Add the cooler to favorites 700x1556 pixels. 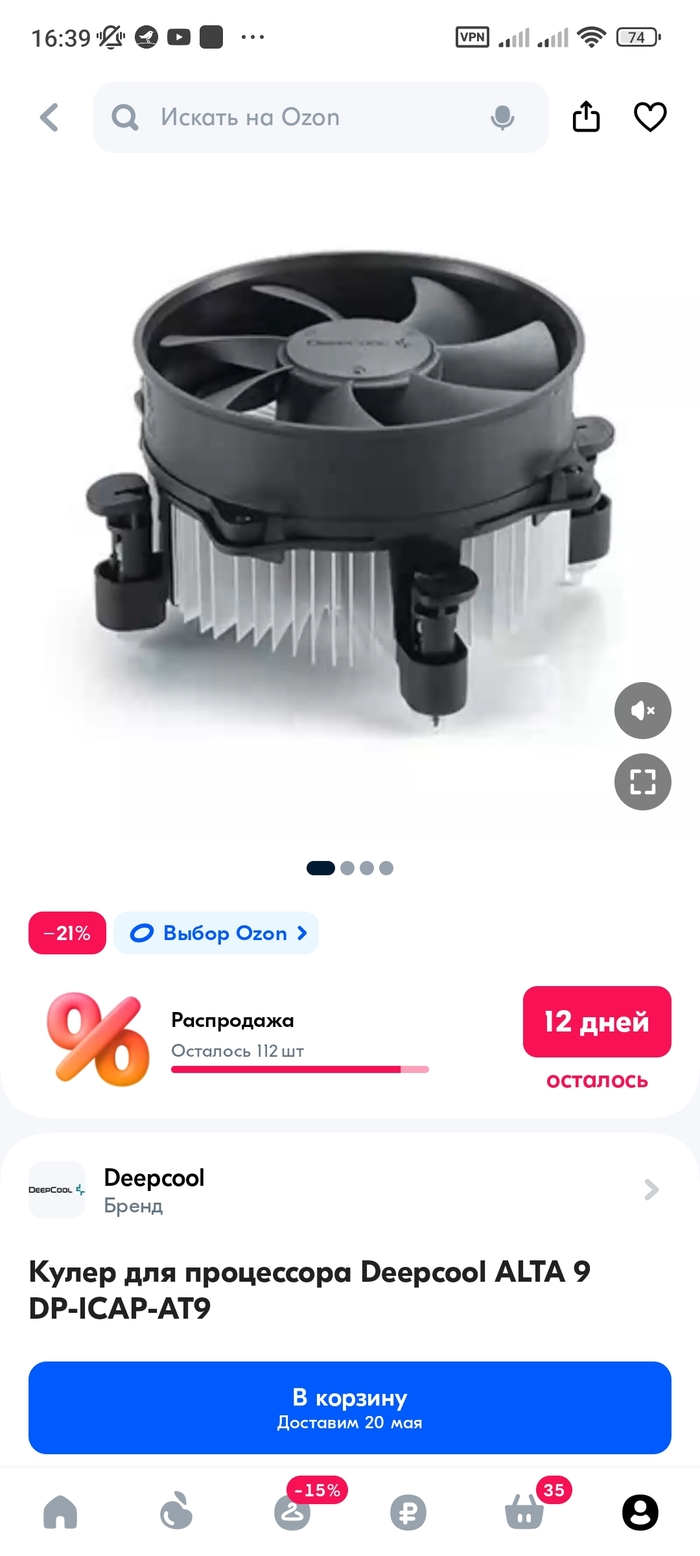650,118
